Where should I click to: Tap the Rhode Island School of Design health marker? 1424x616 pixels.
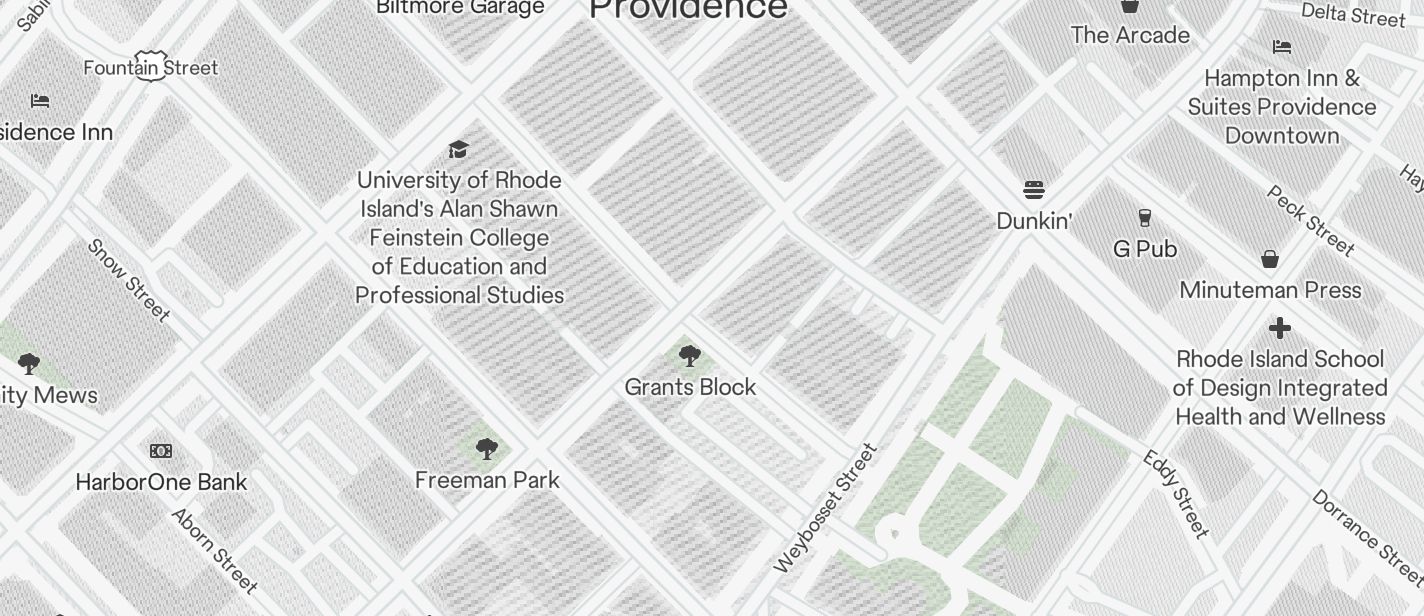1280,328
